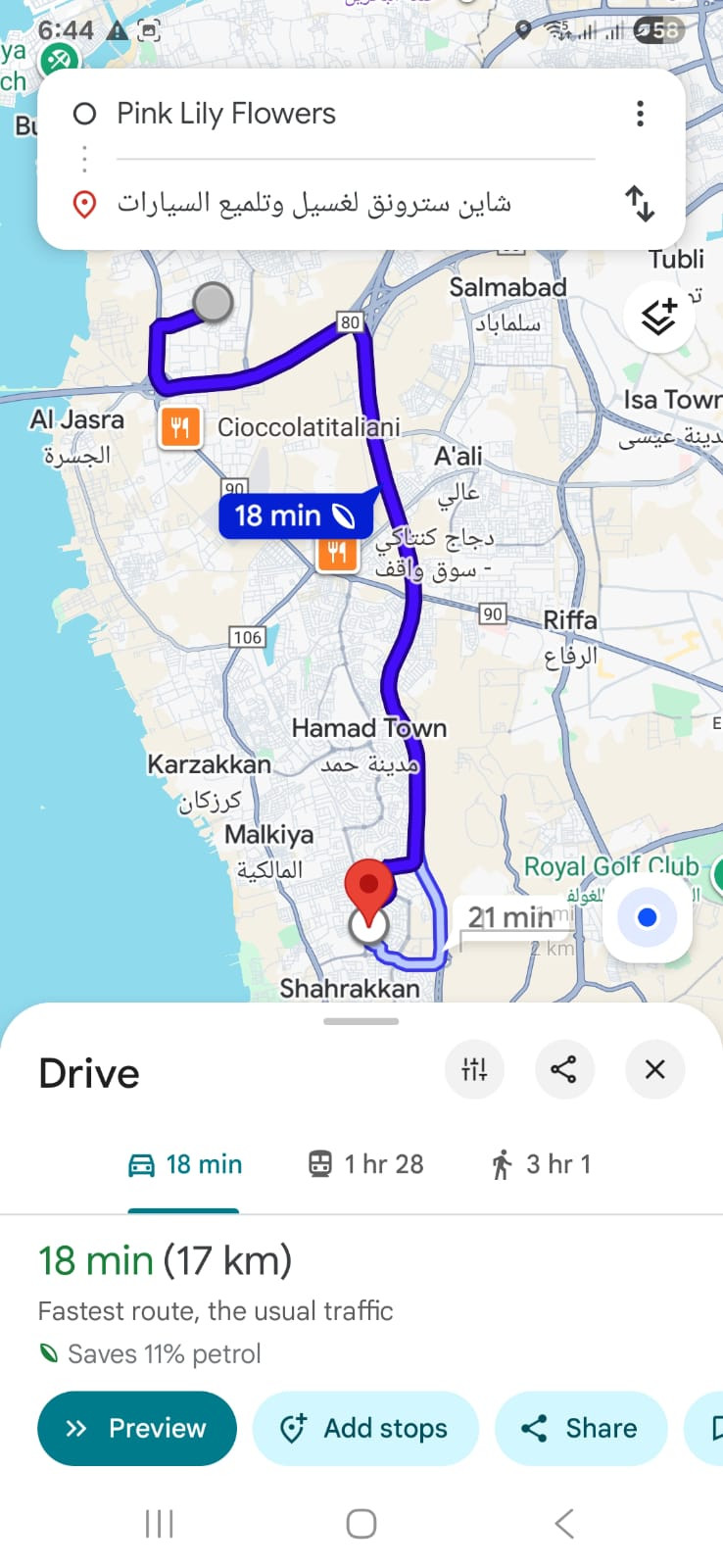This screenshot has width=723, height=1568.
Task: Center map on my current location
Action: point(647,918)
